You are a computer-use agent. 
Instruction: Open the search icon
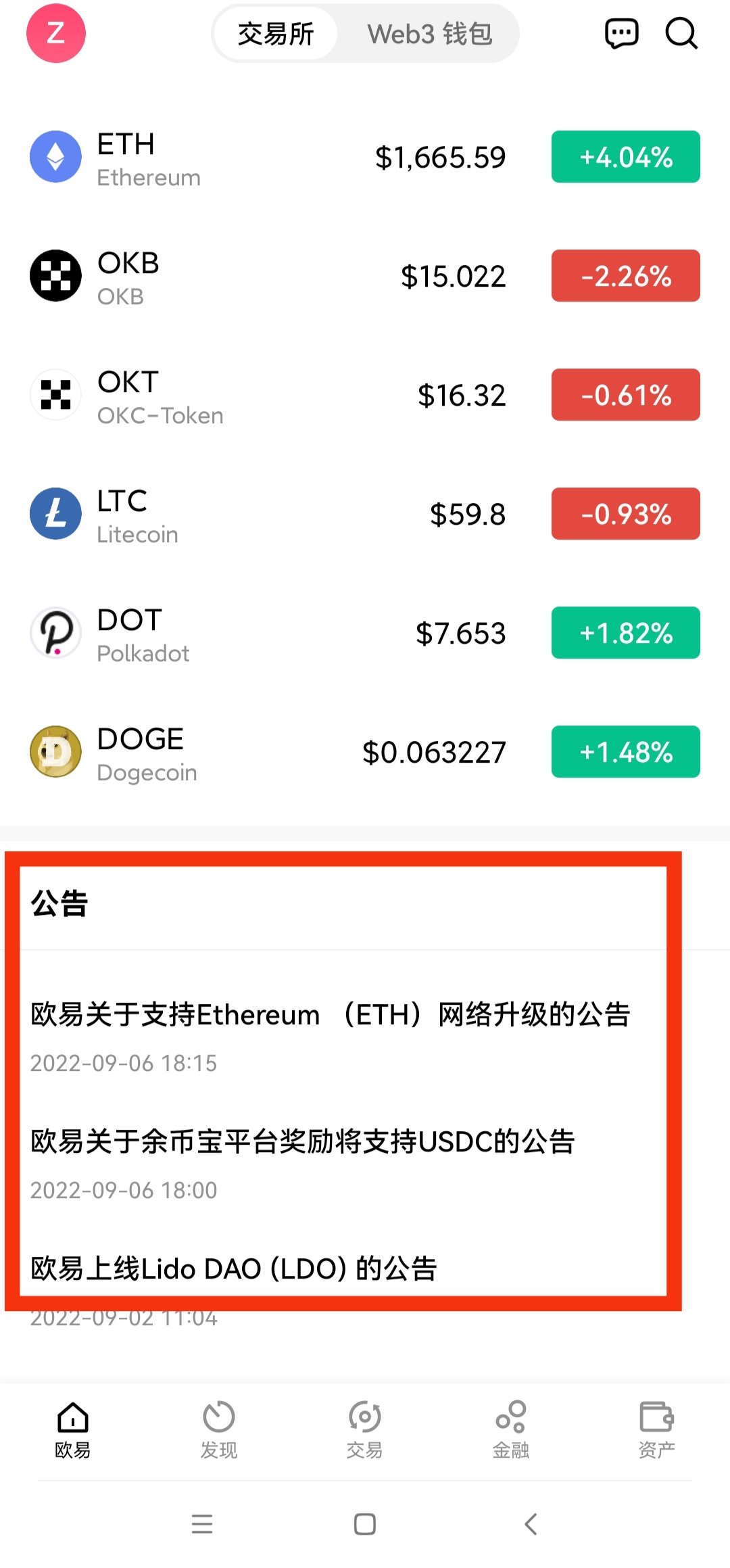click(681, 33)
